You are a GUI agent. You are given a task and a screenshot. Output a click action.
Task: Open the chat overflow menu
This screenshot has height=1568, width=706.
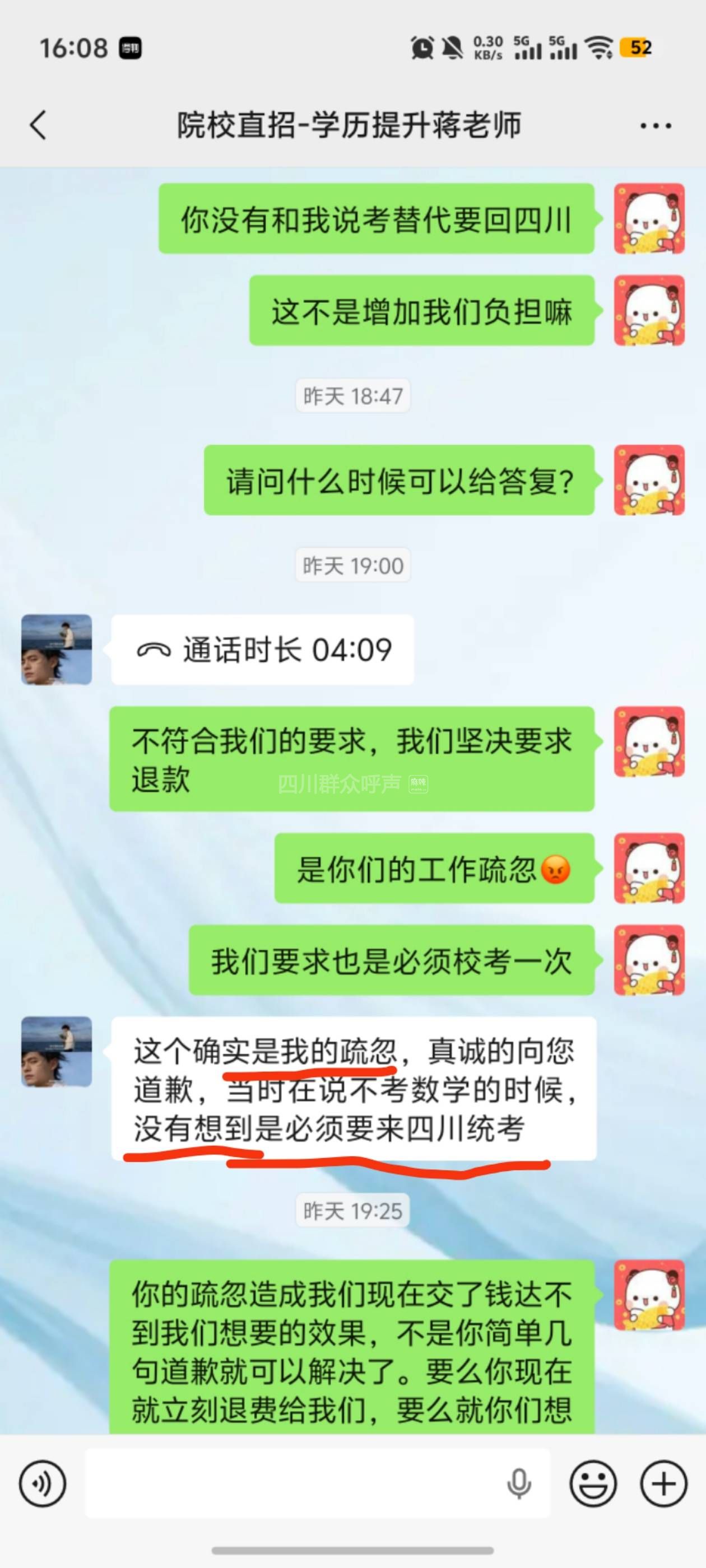[x=656, y=126]
